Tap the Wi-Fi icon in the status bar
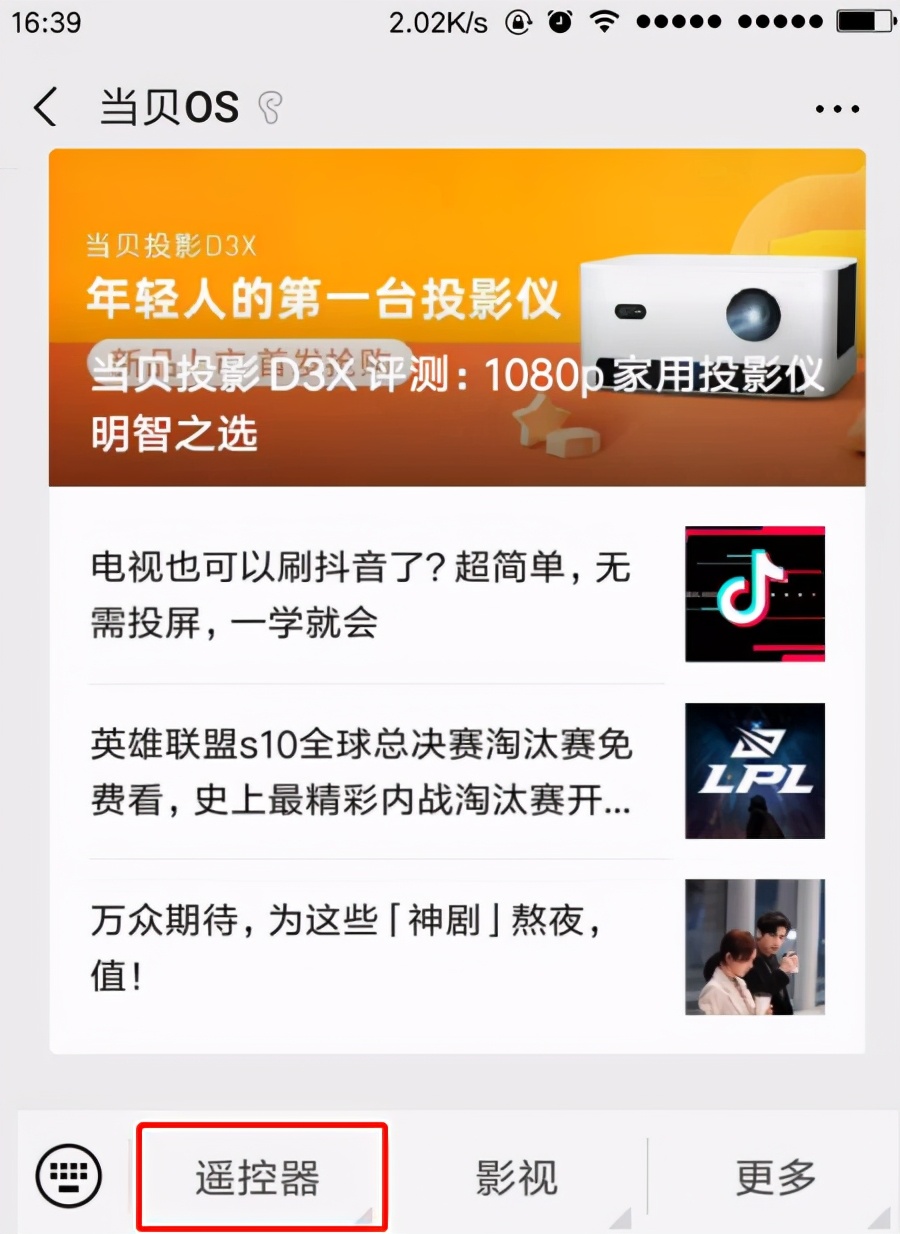Viewport: 900px width, 1234px height. 607,20
